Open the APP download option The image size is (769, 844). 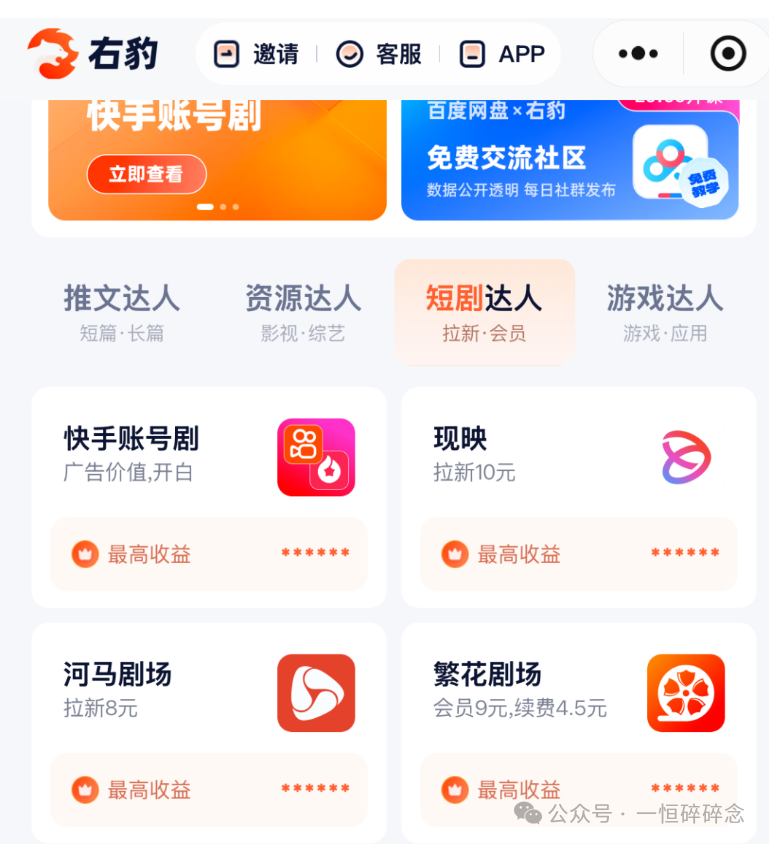pos(502,54)
